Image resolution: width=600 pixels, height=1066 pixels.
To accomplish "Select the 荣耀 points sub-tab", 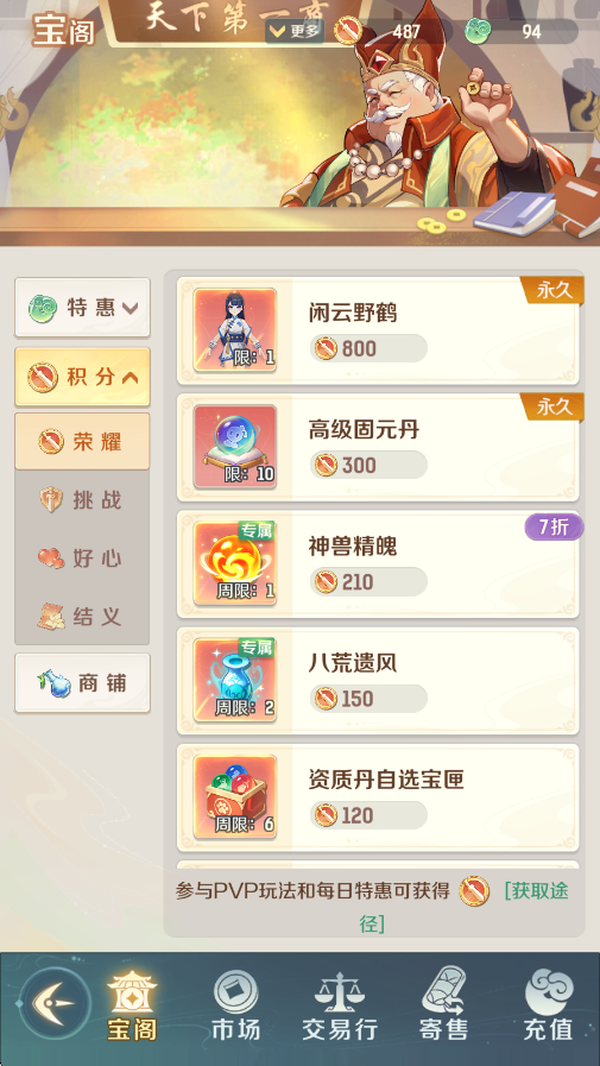I will (x=82, y=441).
